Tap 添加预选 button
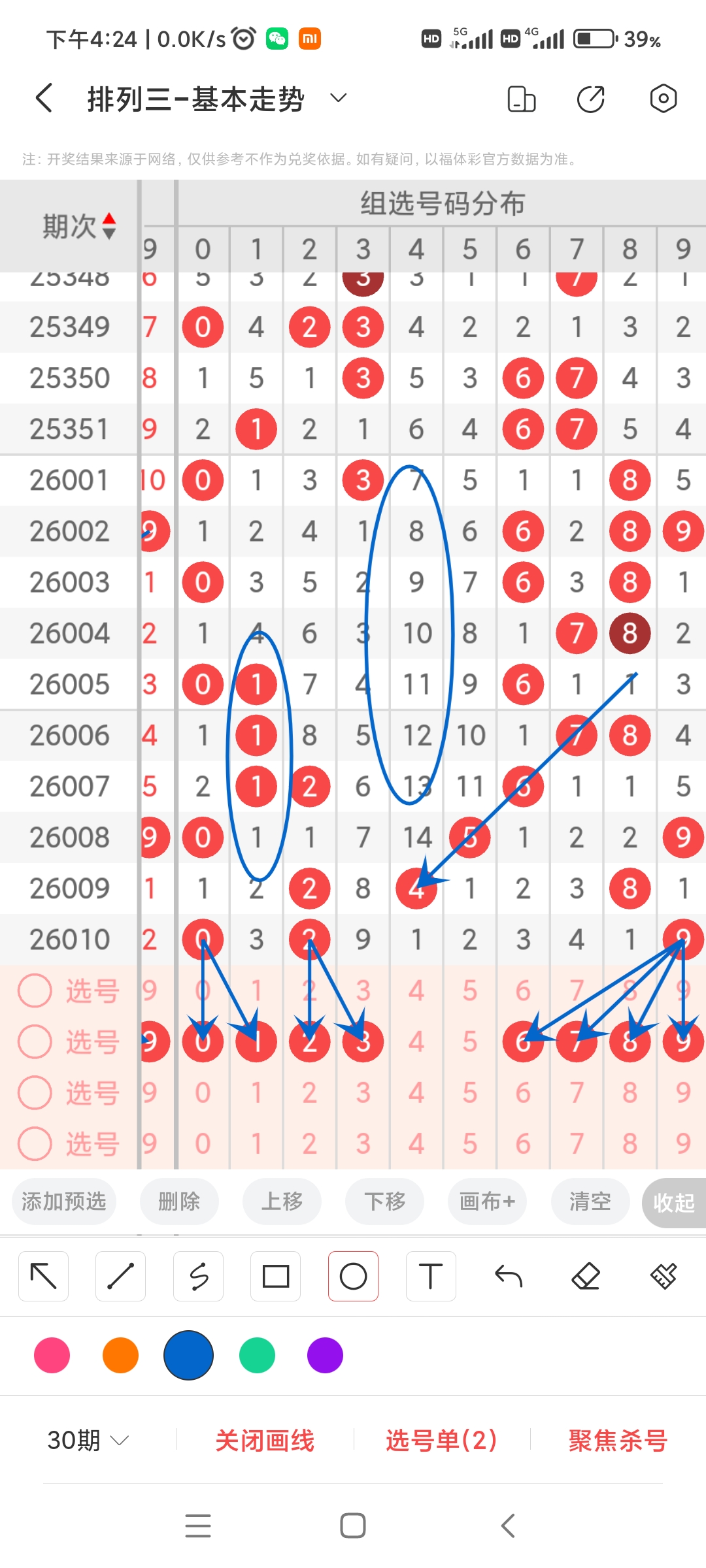Image resolution: width=706 pixels, height=1568 pixels. pyautogui.click(x=64, y=1201)
